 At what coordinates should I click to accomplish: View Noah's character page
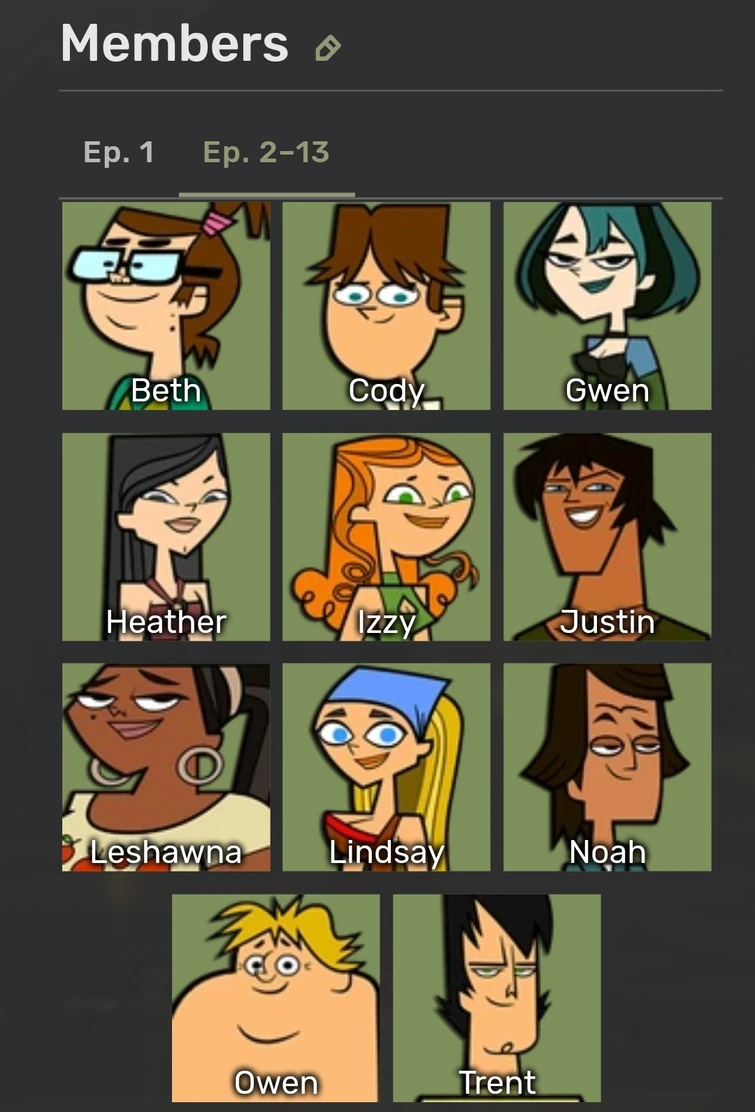click(x=607, y=767)
